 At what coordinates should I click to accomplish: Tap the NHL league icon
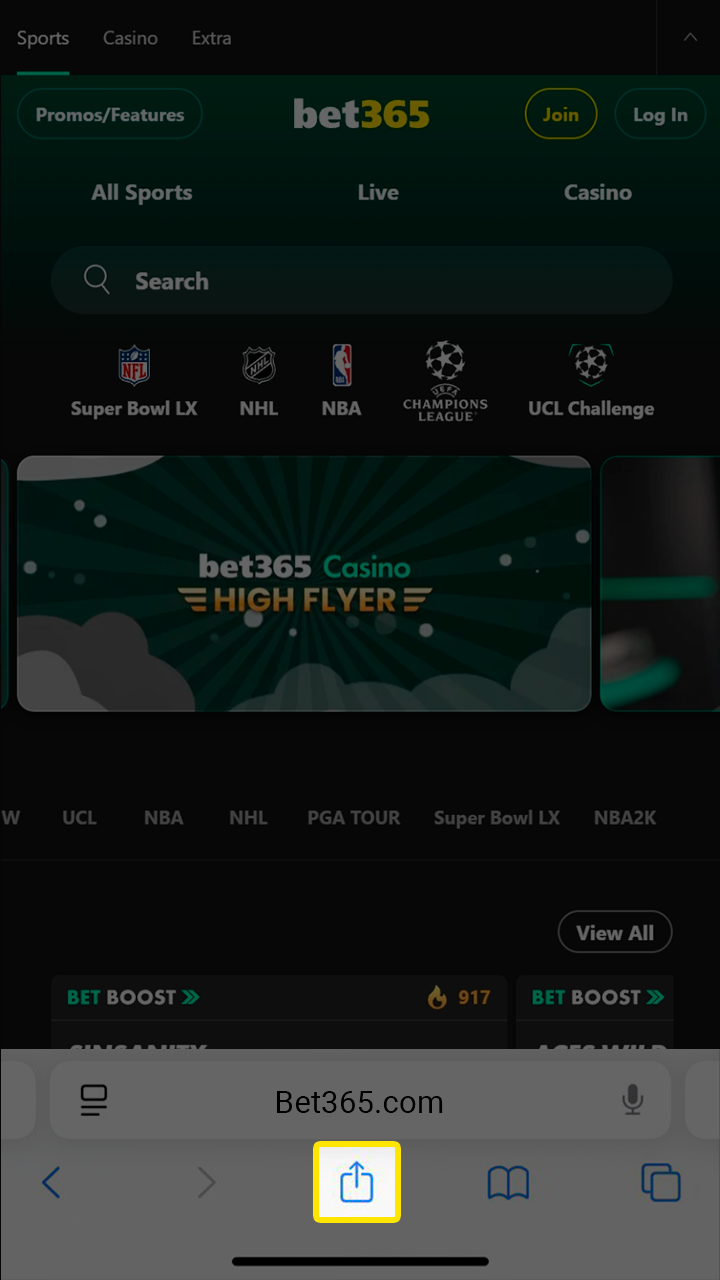tap(258, 365)
